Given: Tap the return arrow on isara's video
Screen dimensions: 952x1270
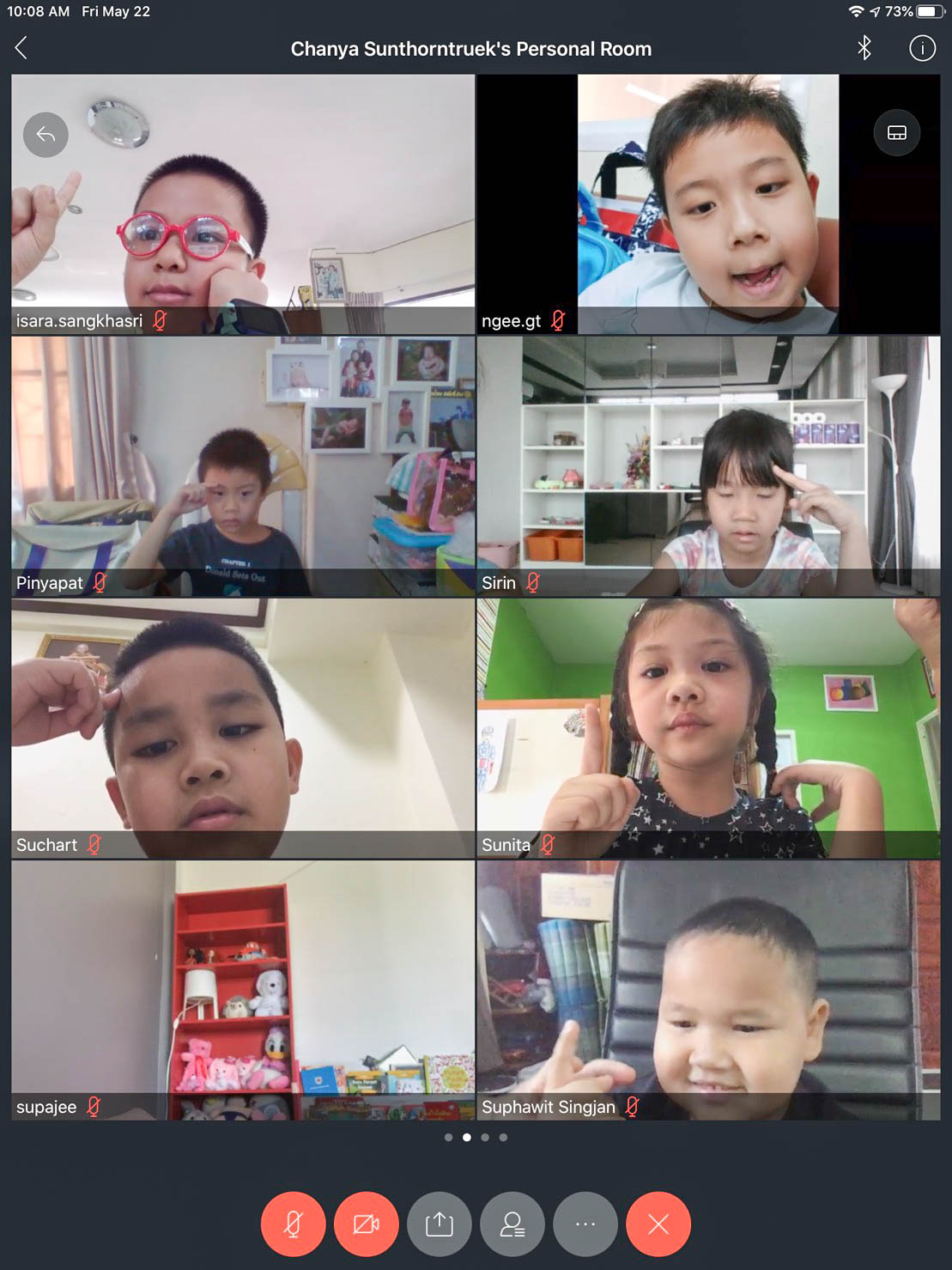Looking at the screenshot, I should [x=45, y=135].
